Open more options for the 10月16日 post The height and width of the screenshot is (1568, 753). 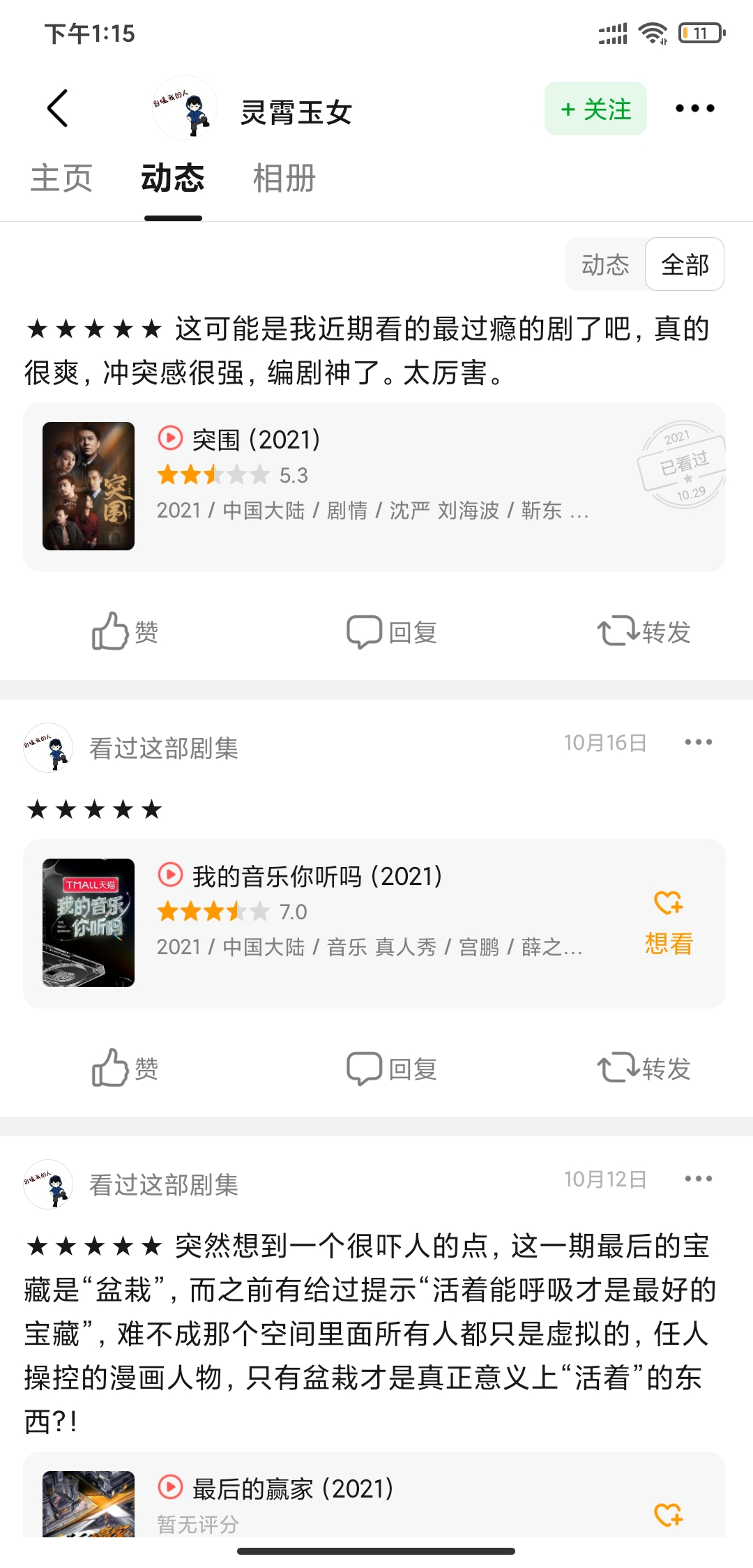coord(698,742)
